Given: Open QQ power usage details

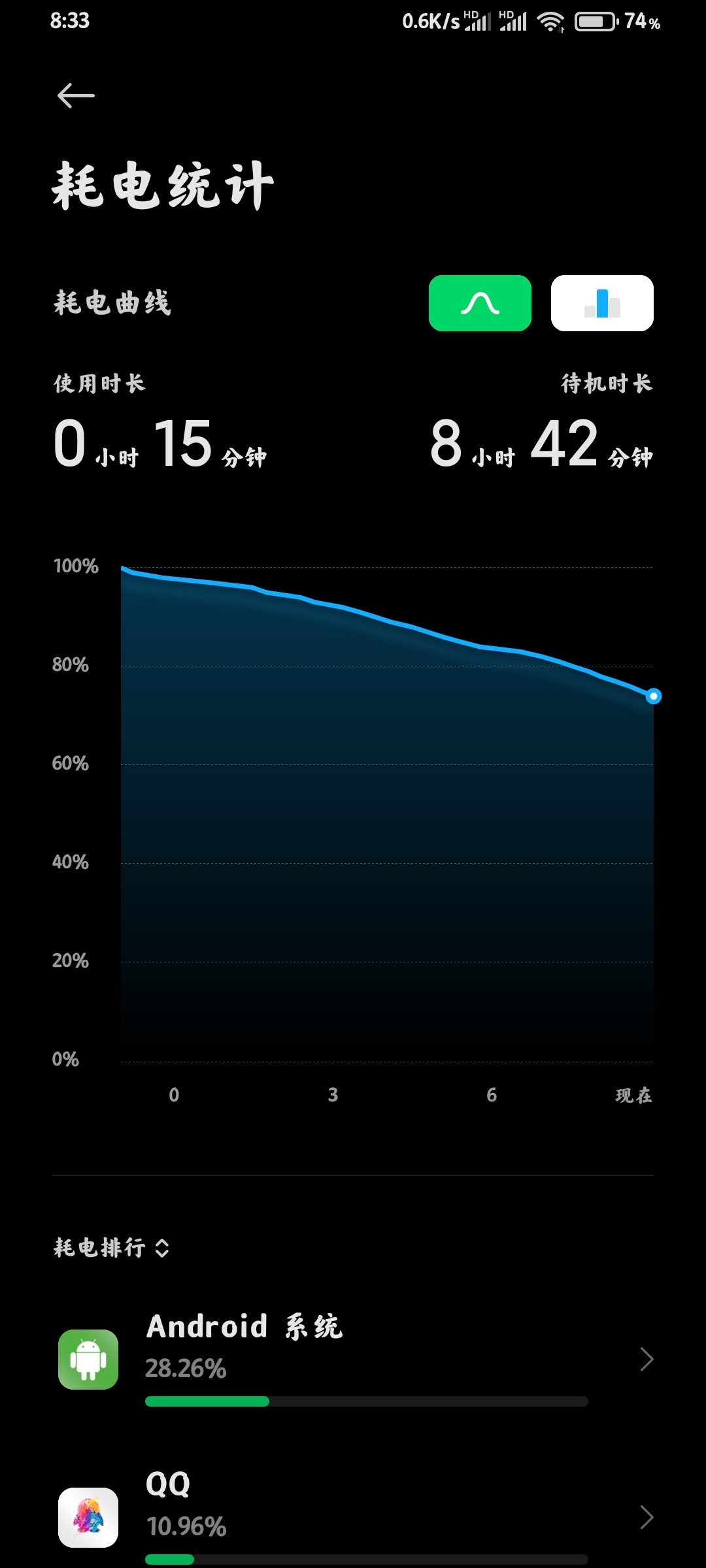Looking at the screenshot, I should tap(353, 1516).
